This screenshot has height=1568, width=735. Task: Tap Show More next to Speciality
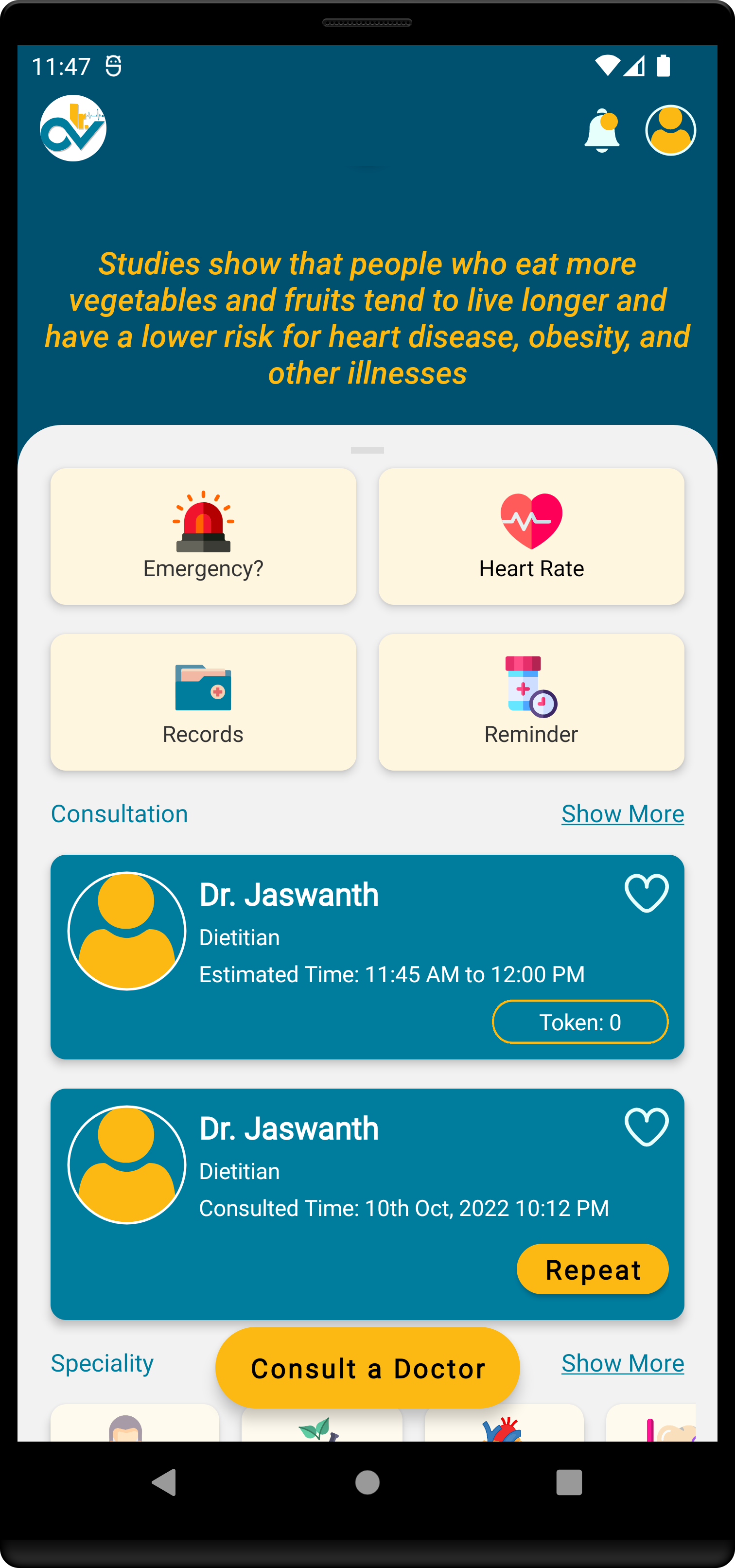[x=622, y=1363]
